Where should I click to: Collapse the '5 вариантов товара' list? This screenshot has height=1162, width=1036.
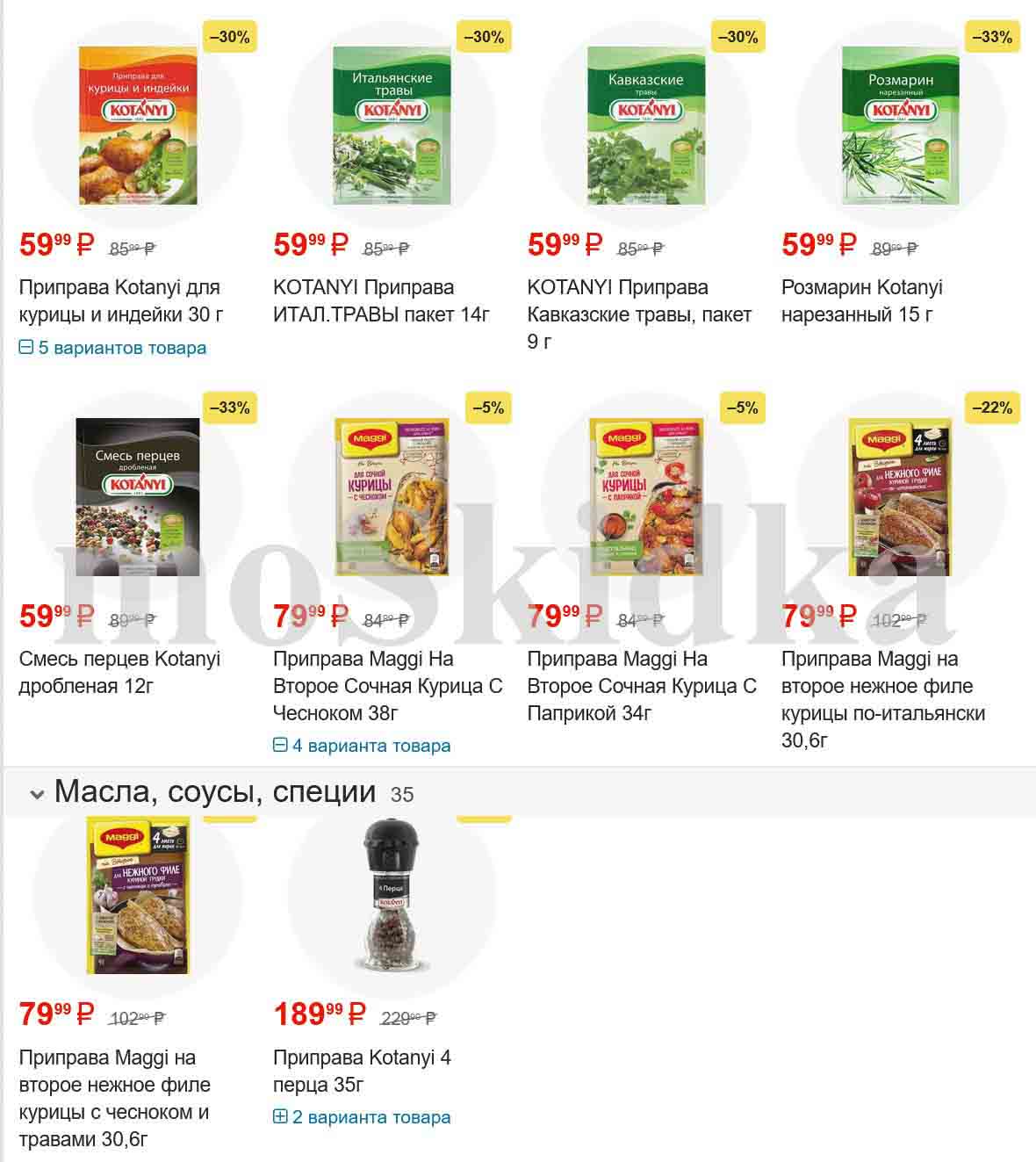click(x=112, y=348)
